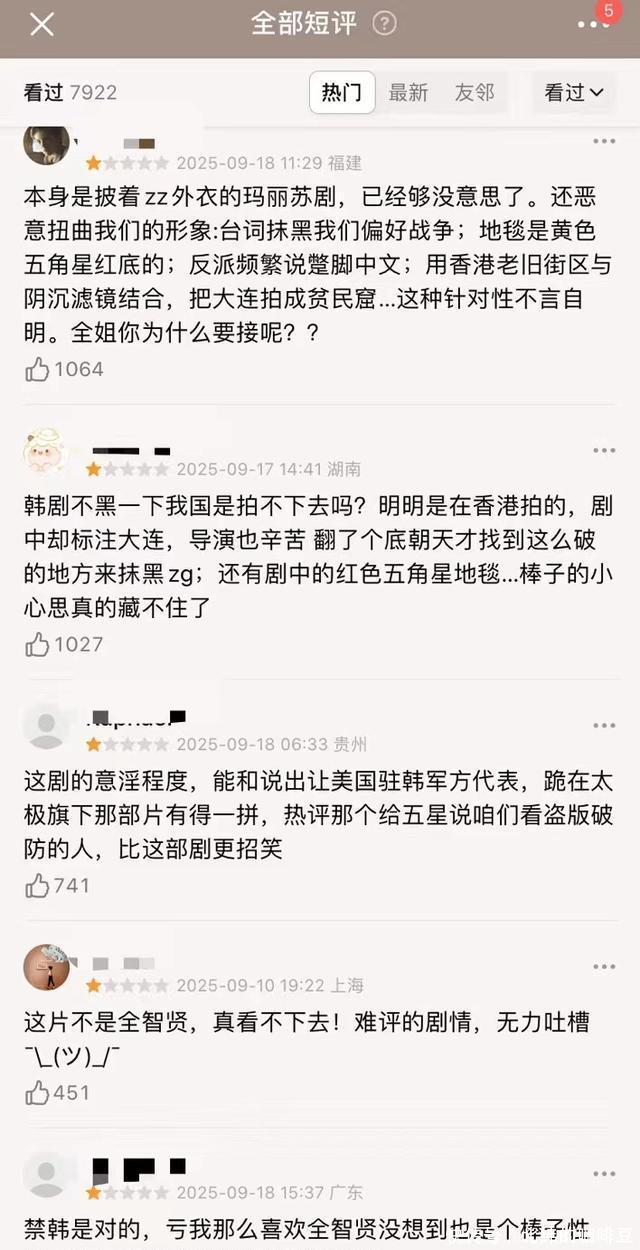The height and width of the screenshot is (1250, 640).
Task: Like the review with 451 likes
Action: coord(38,1093)
